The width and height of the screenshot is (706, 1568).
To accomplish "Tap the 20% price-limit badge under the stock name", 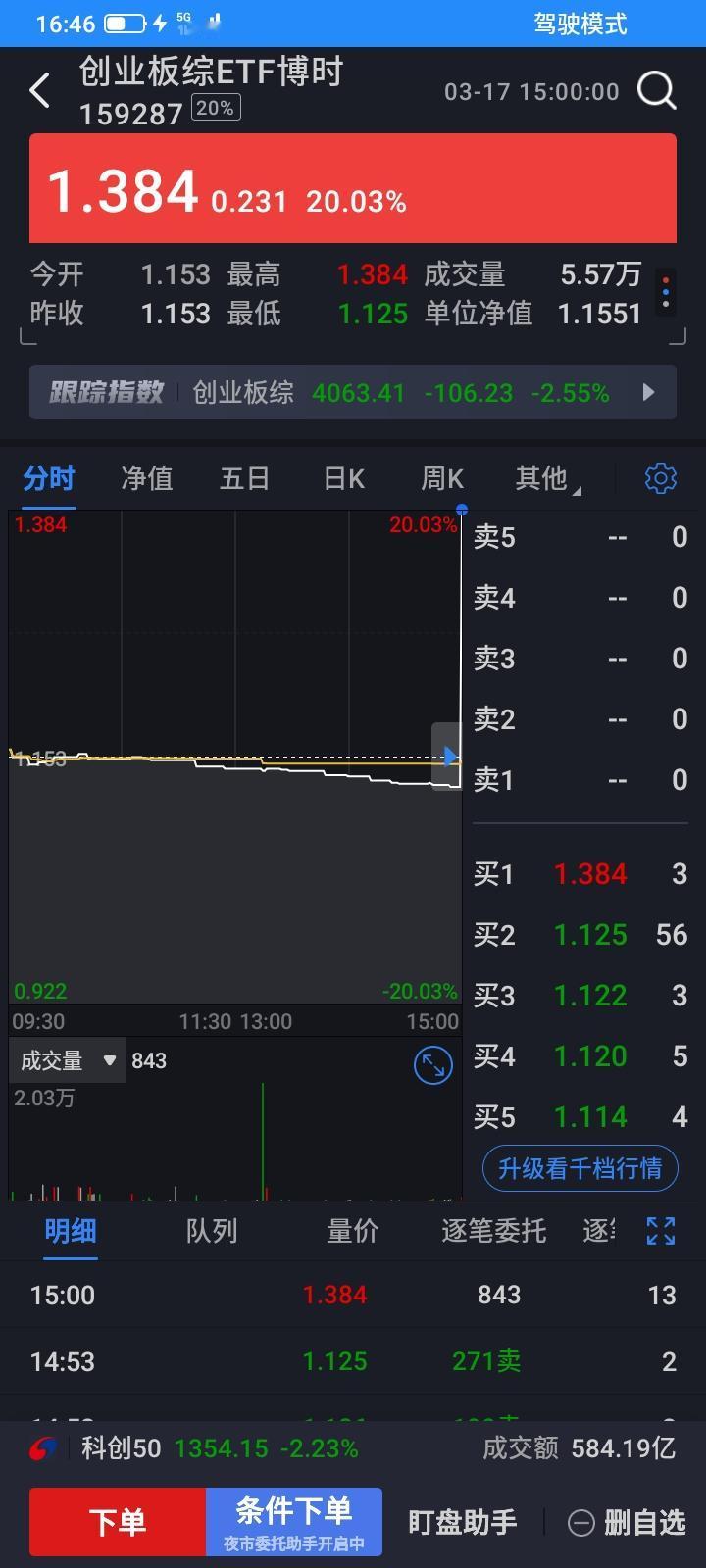I will click(218, 108).
